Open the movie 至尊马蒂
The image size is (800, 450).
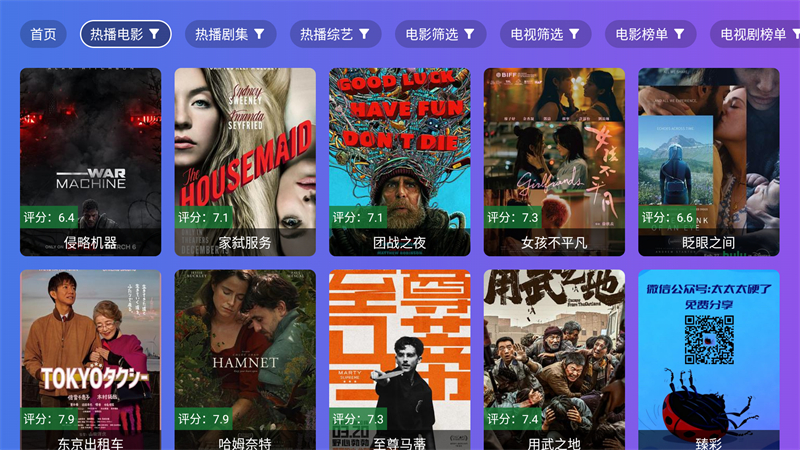click(399, 360)
